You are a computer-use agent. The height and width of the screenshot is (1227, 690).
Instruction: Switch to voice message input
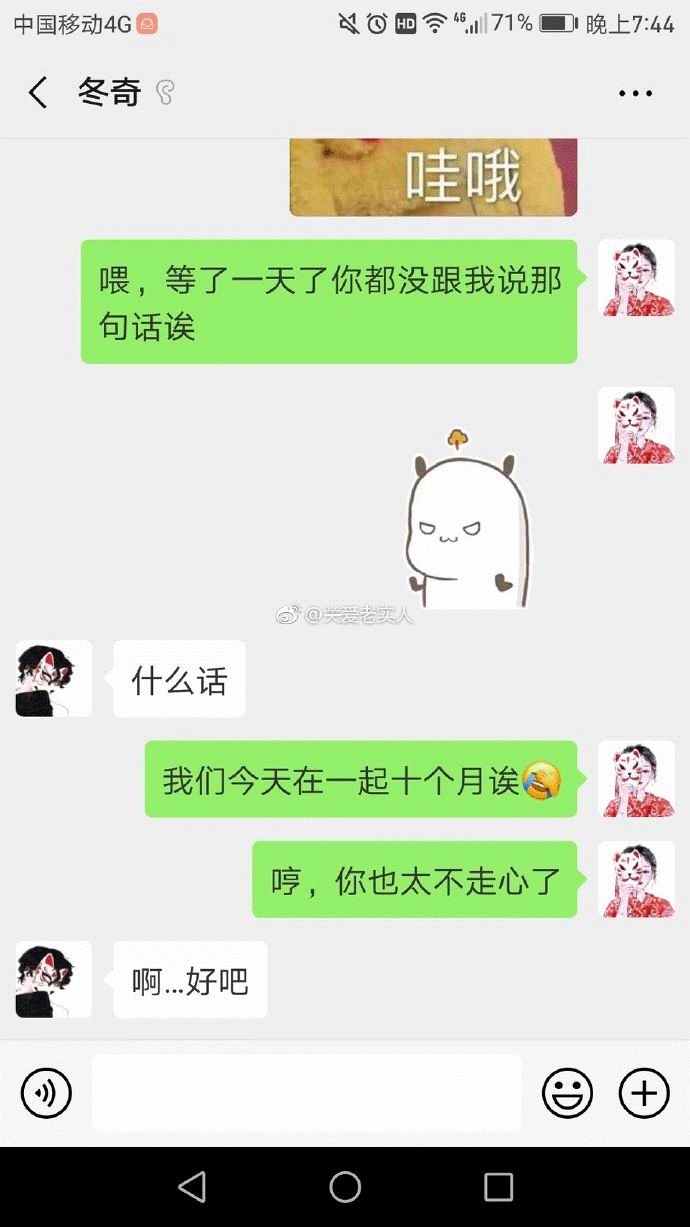[x=46, y=1092]
